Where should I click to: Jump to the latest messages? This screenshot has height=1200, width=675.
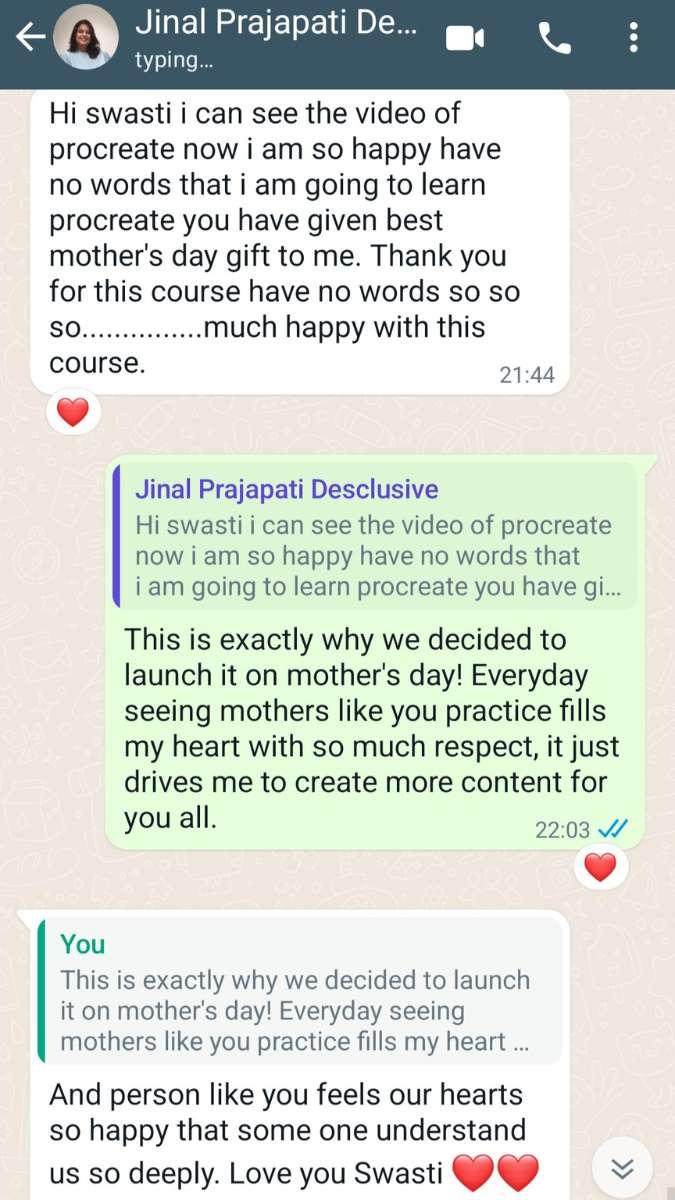(x=623, y=1169)
